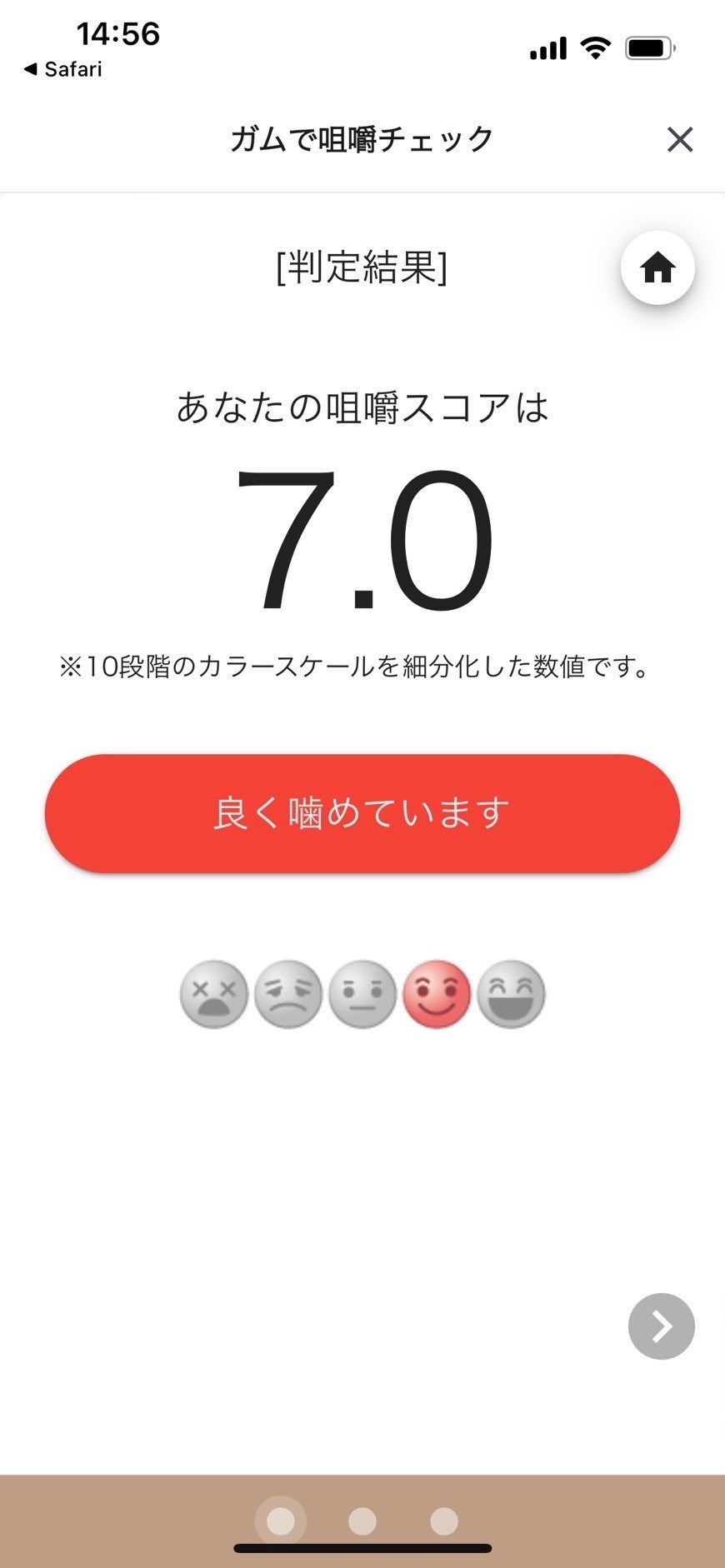Image resolution: width=725 pixels, height=1568 pixels.
Task: Return to Safari from the status bar
Action: click(63, 69)
